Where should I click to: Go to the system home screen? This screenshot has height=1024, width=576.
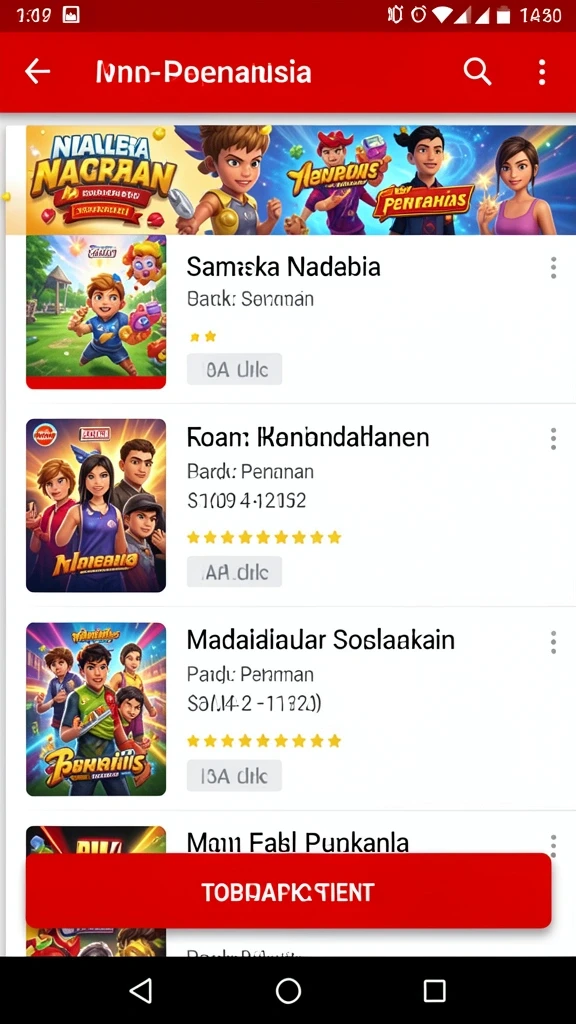coord(288,991)
